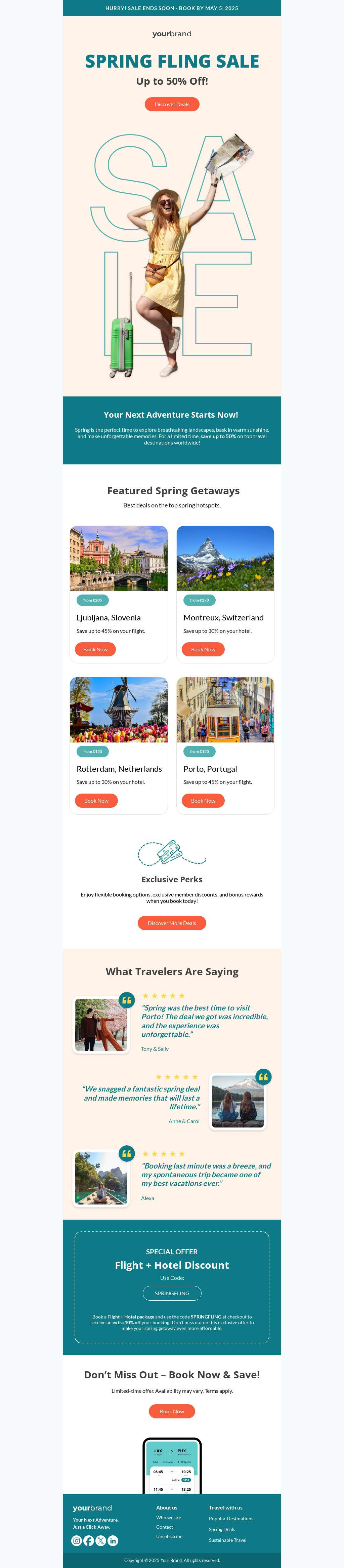Open the Instagram icon in footer
The height and width of the screenshot is (1568, 344).
tap(77, 1541)
